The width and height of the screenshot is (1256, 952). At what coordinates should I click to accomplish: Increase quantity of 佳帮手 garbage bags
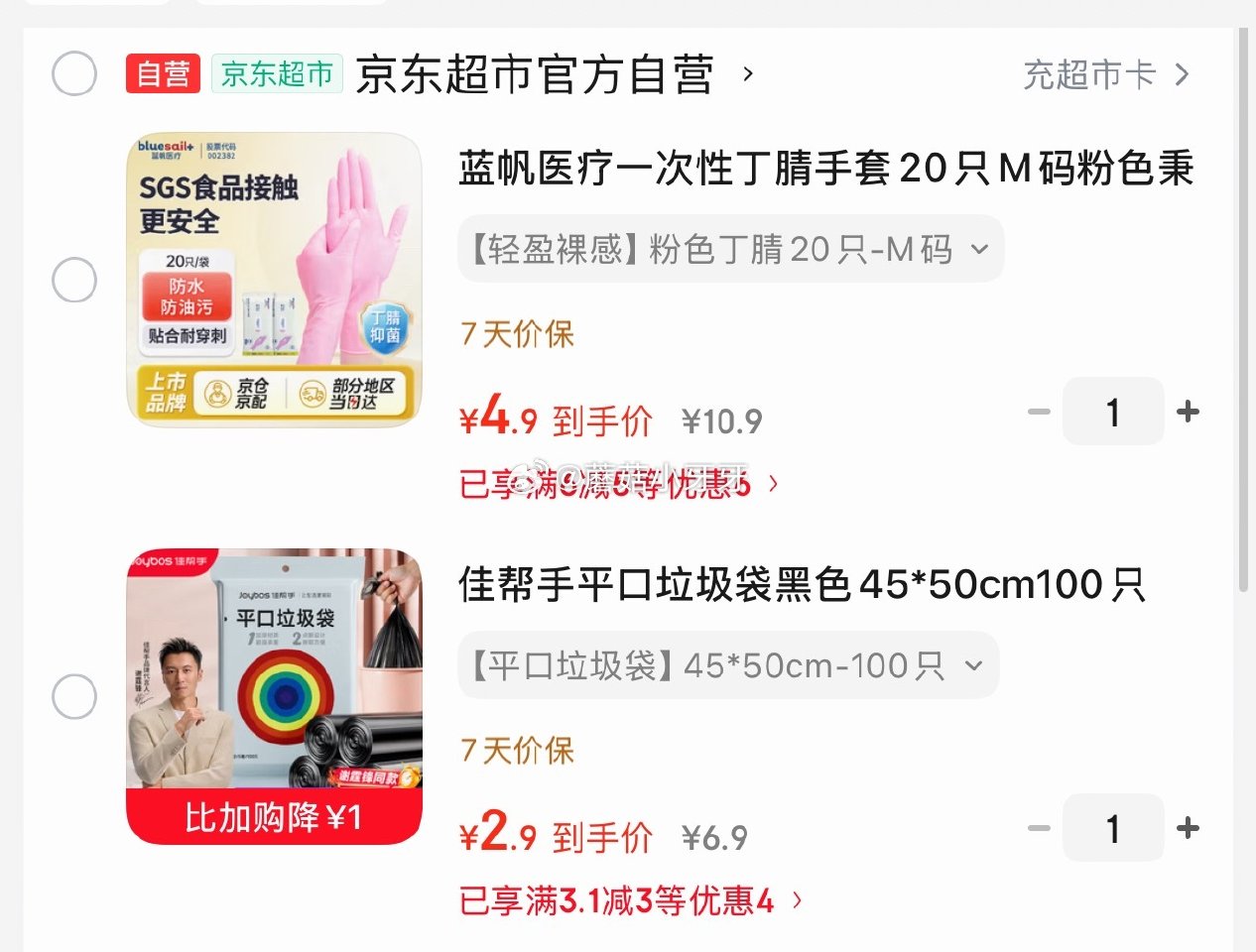tap(1188, 828)
